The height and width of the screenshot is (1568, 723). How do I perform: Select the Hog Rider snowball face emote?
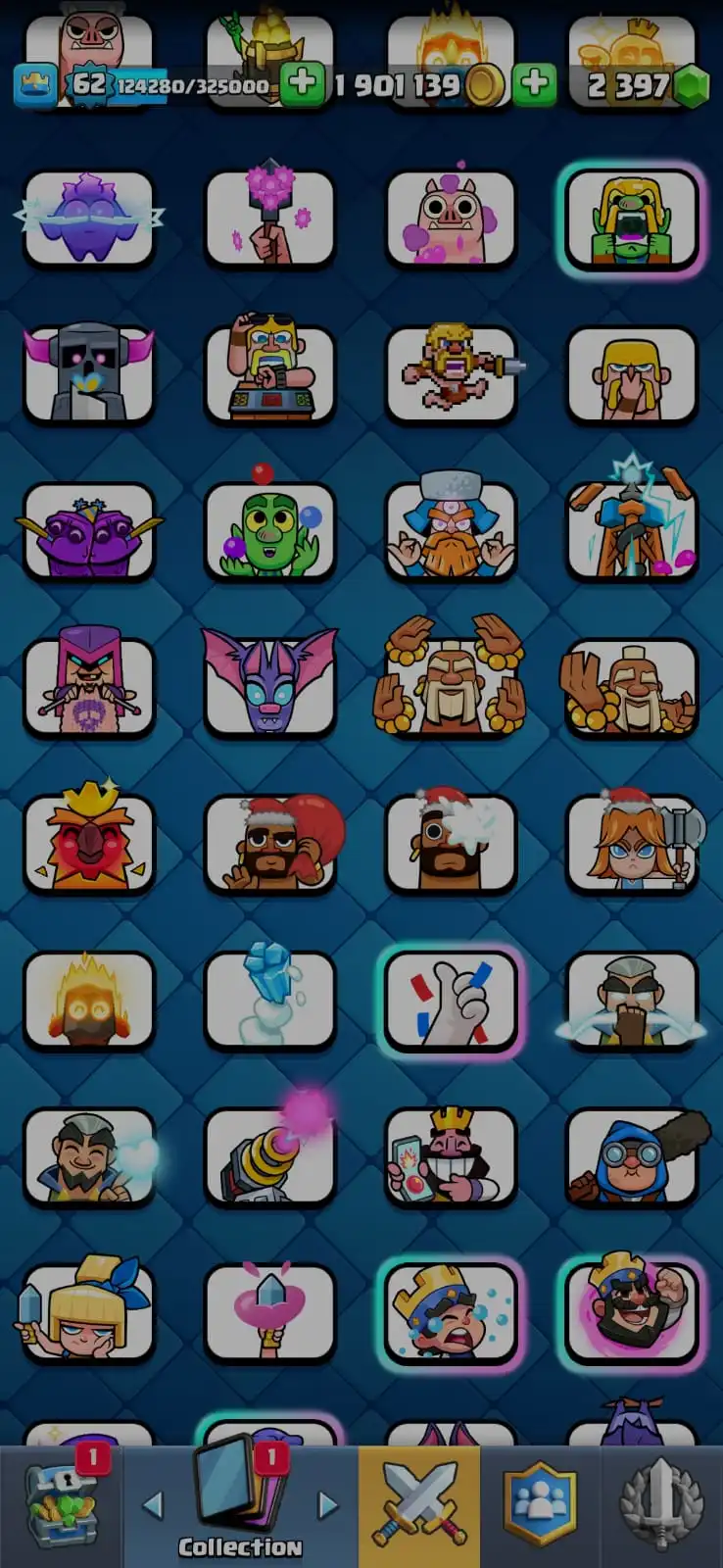tap(452, 843)
